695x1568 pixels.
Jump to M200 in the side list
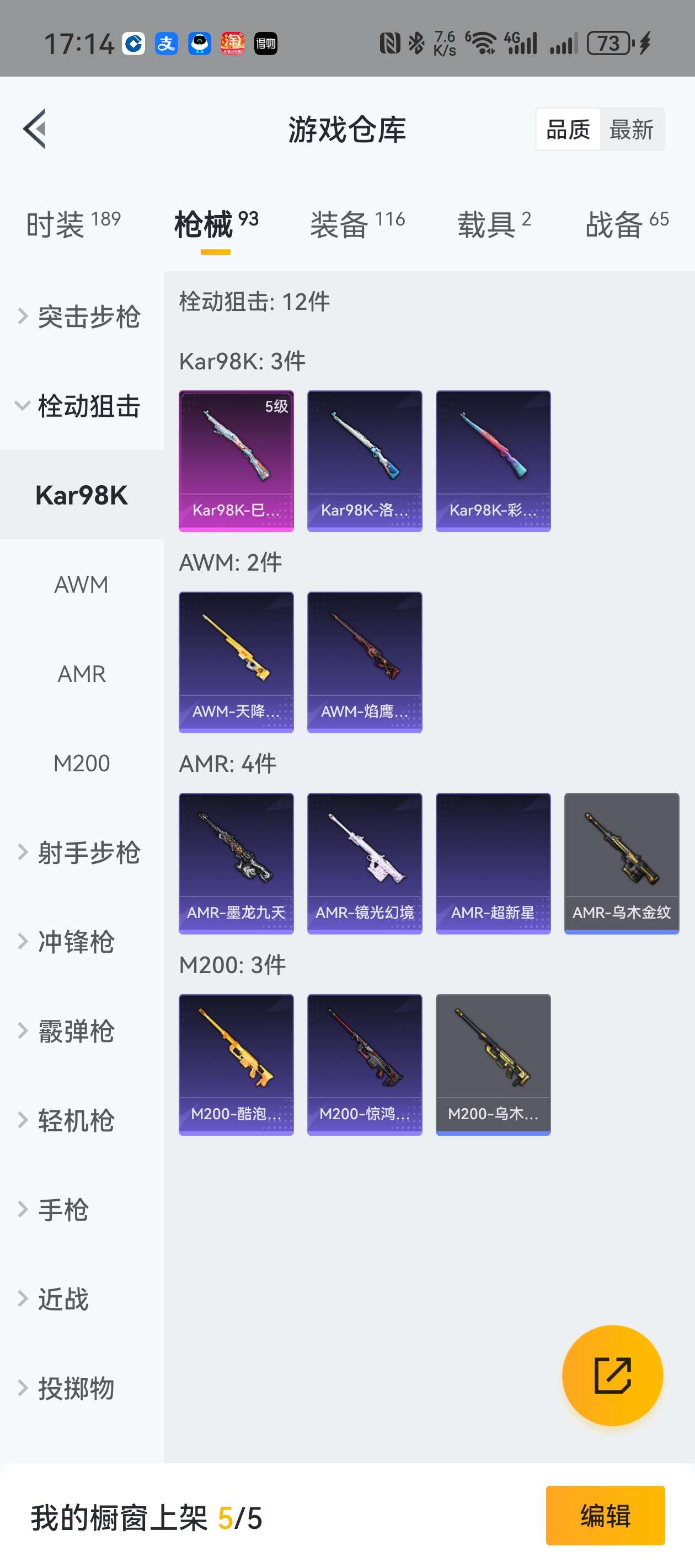pyautogui.click(x=82, y=762)
